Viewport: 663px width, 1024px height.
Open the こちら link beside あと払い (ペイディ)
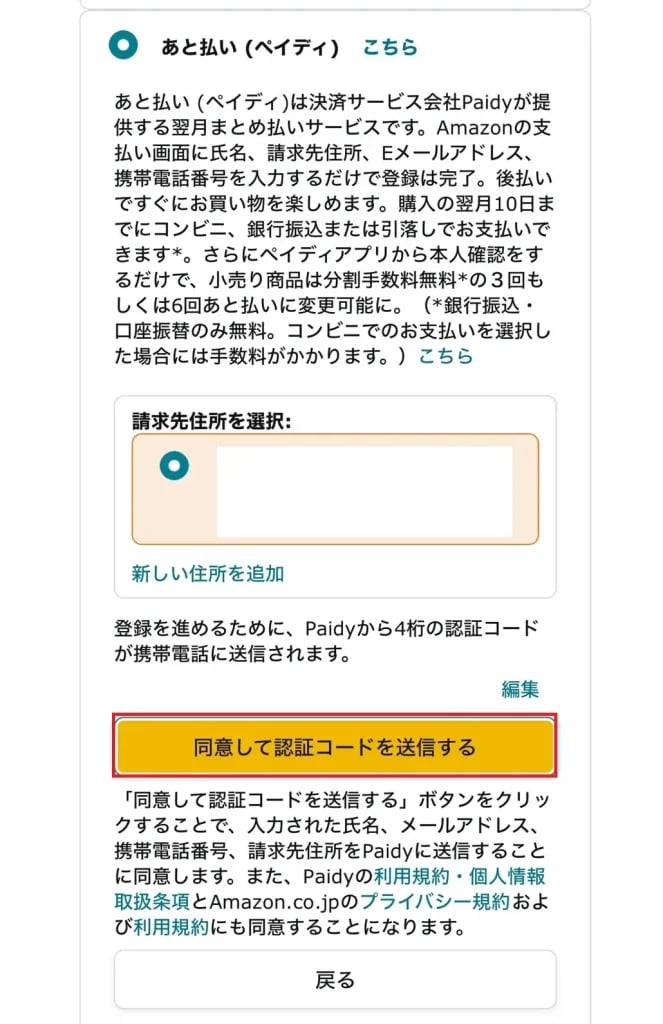[389, 47]
